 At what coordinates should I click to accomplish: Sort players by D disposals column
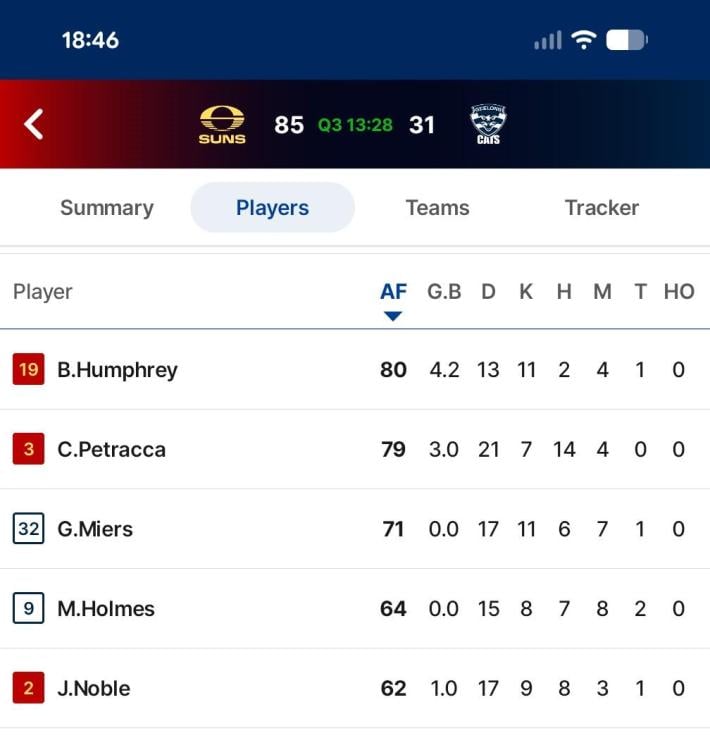coord(488,292)
